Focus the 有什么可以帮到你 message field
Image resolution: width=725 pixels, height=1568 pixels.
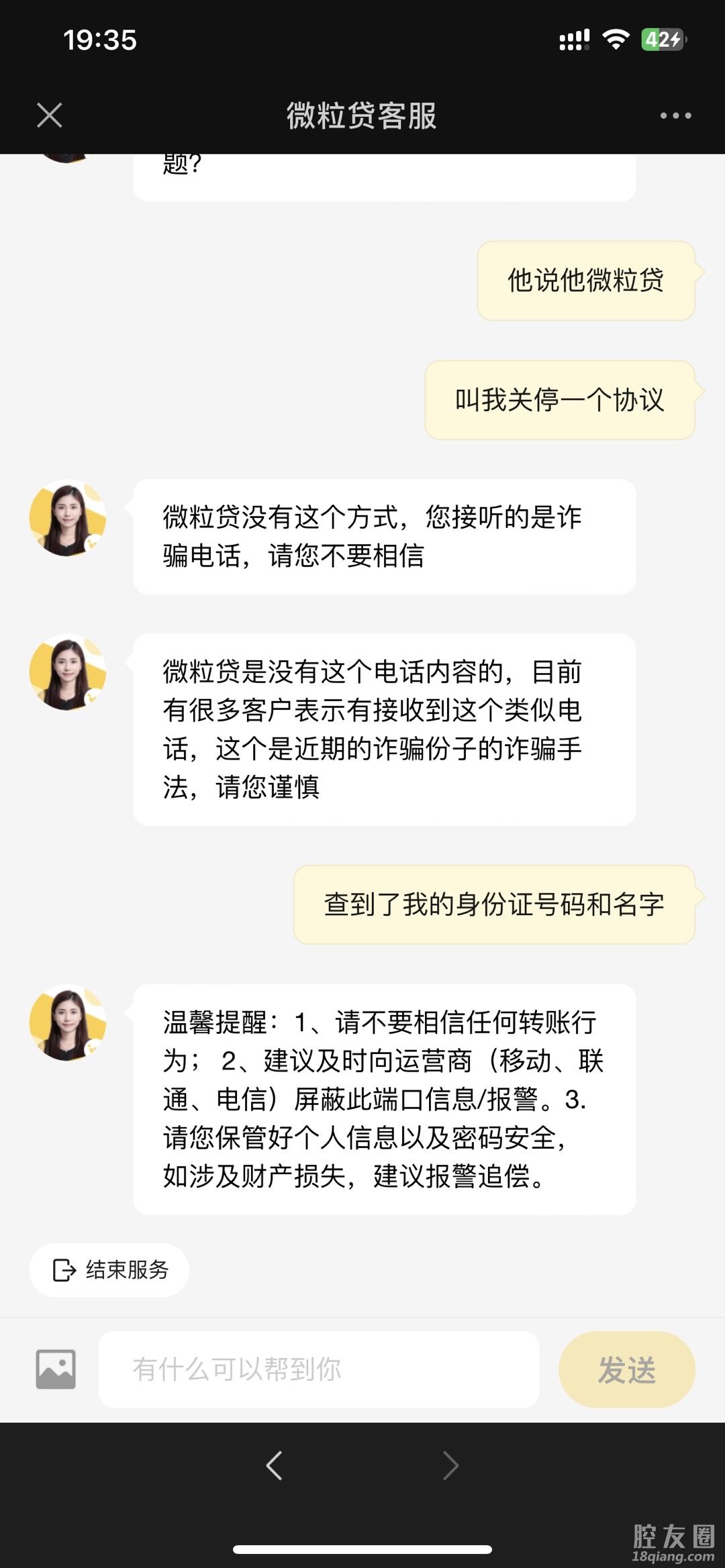[x=319, y=1369]
